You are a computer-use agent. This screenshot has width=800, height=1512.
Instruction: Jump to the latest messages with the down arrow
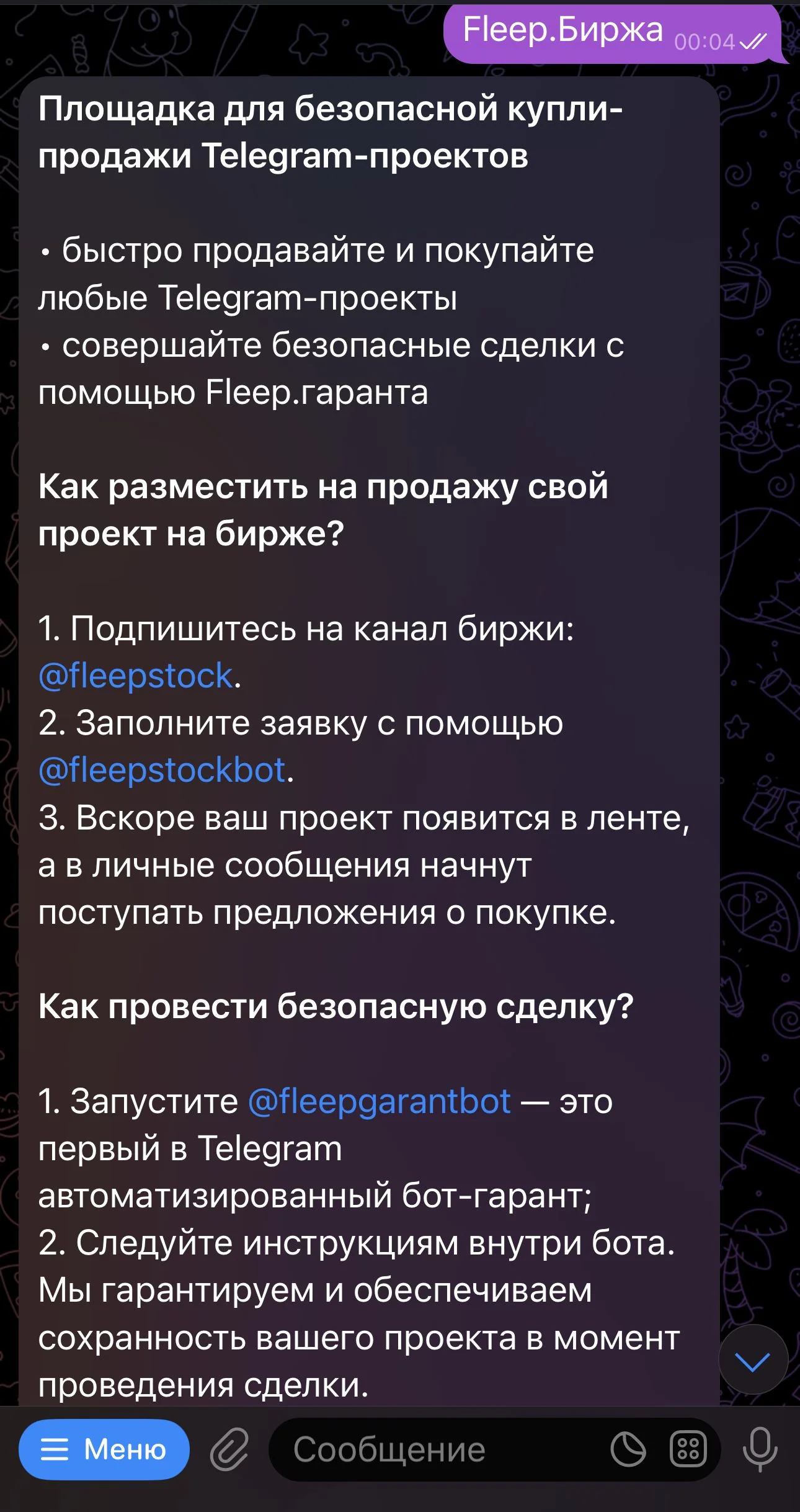pyautogui.click(x=753, y=1359)
